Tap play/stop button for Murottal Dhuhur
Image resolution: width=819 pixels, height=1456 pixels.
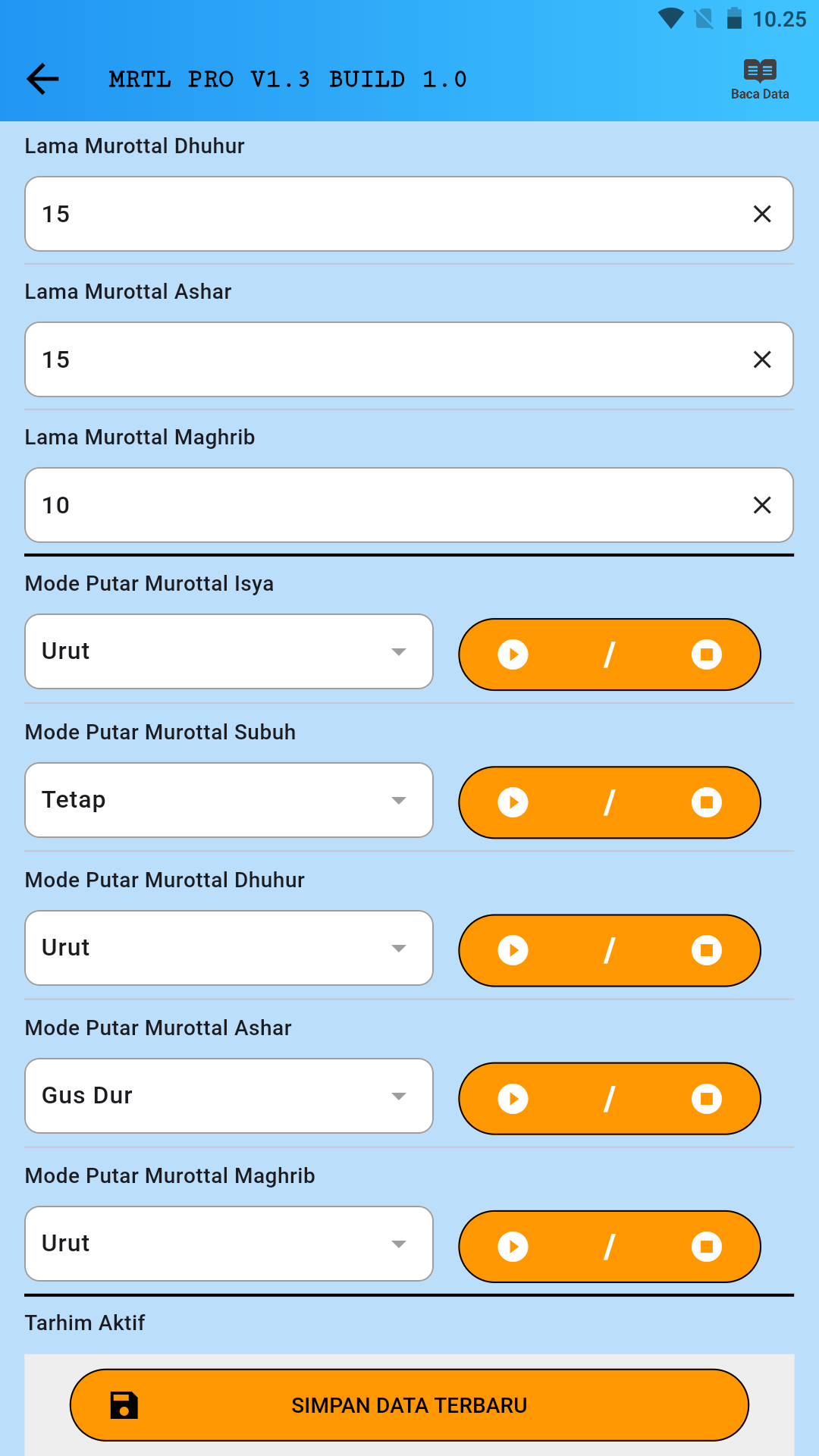click(x=610, y=950)
